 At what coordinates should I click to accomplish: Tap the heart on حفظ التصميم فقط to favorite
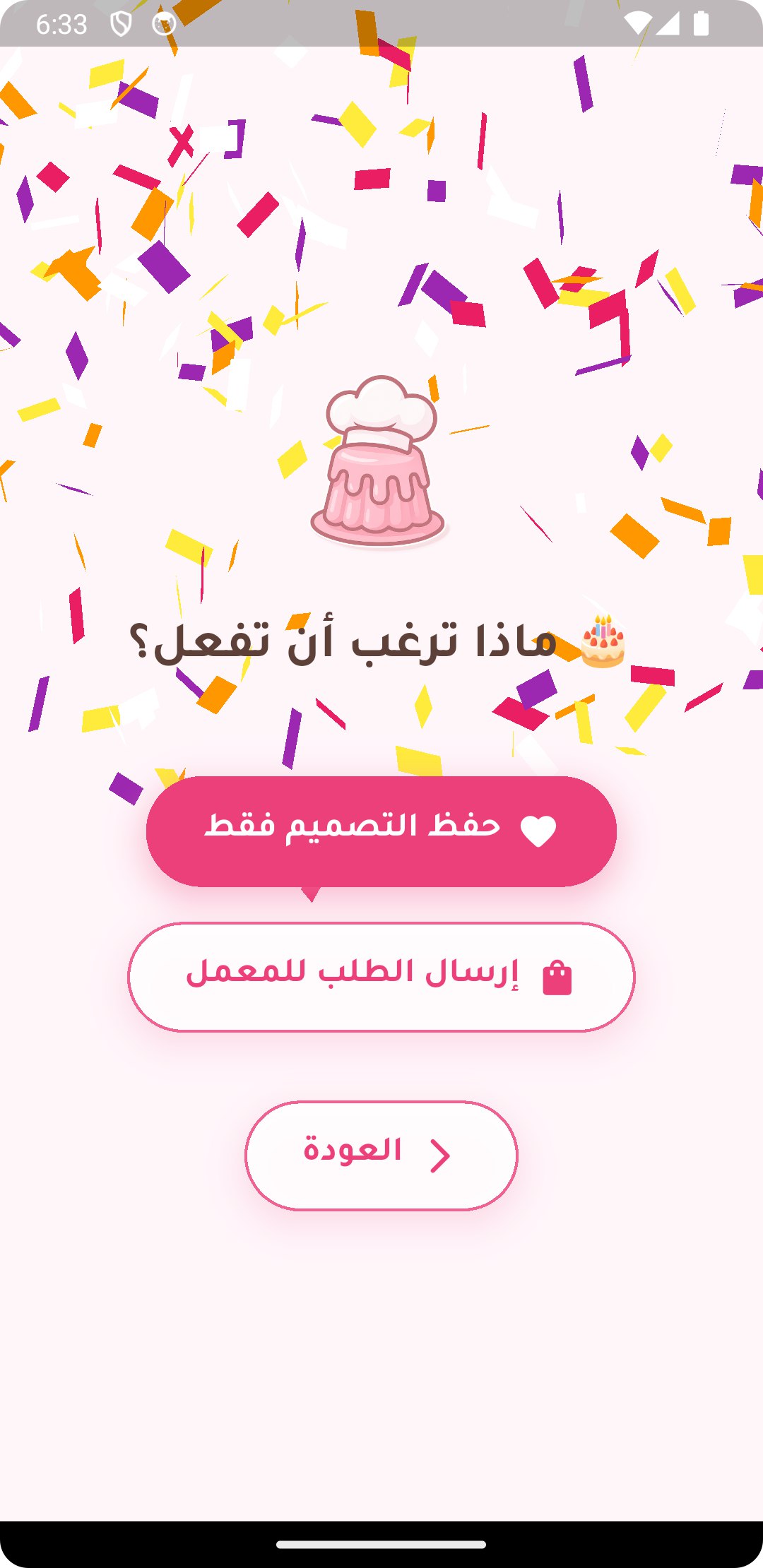pos(538,830)
